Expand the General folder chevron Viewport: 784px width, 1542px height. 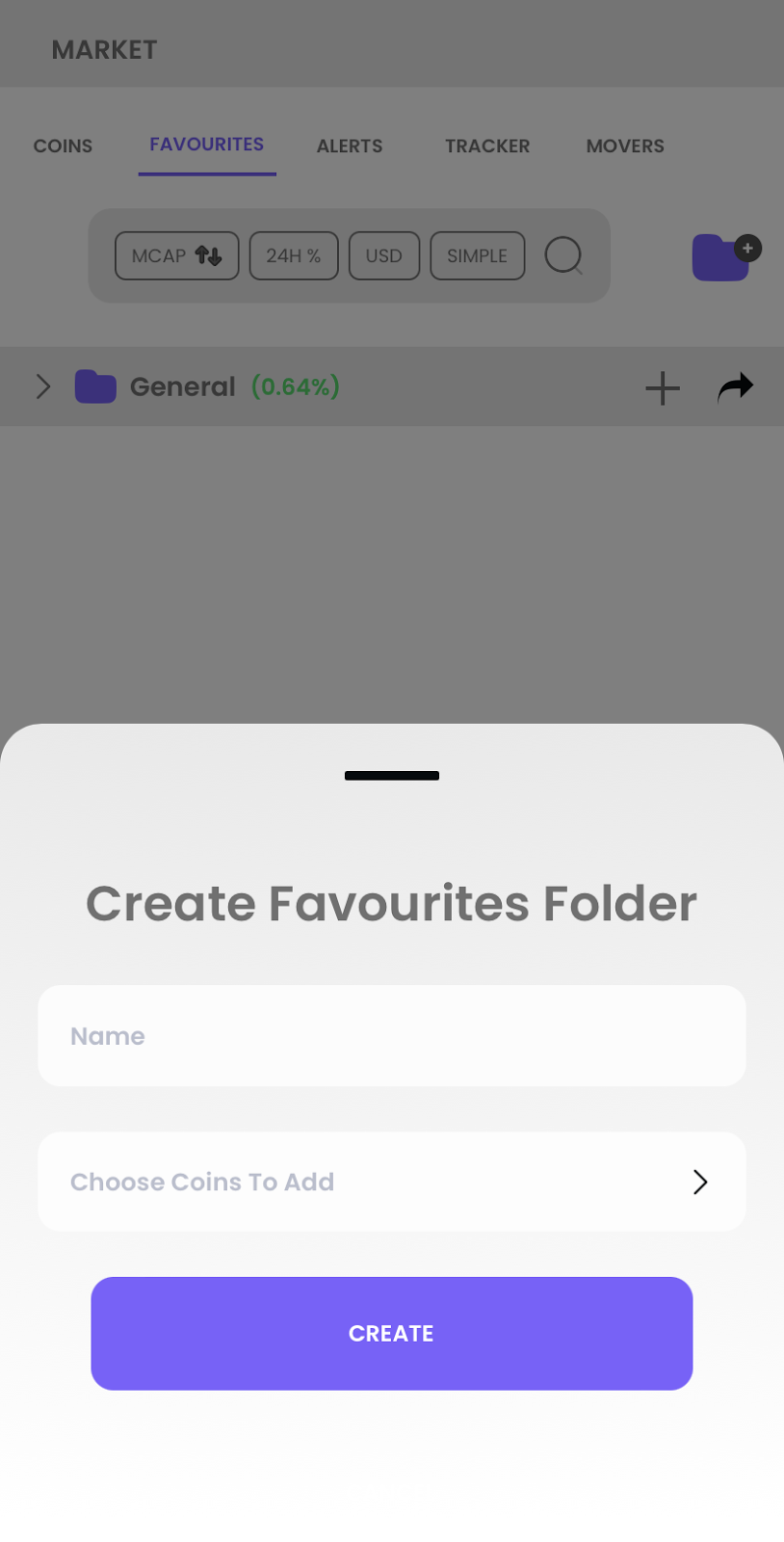click(43, 386)
